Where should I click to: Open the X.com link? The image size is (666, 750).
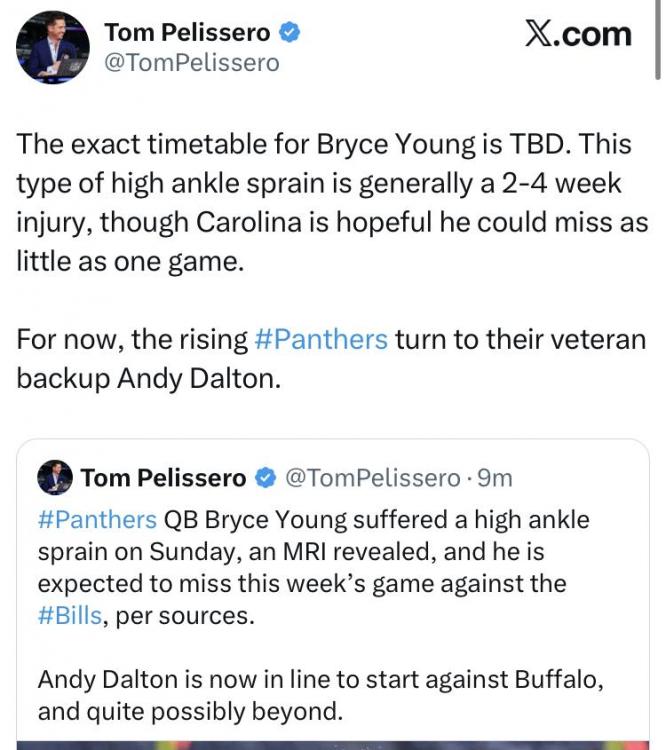577,34
